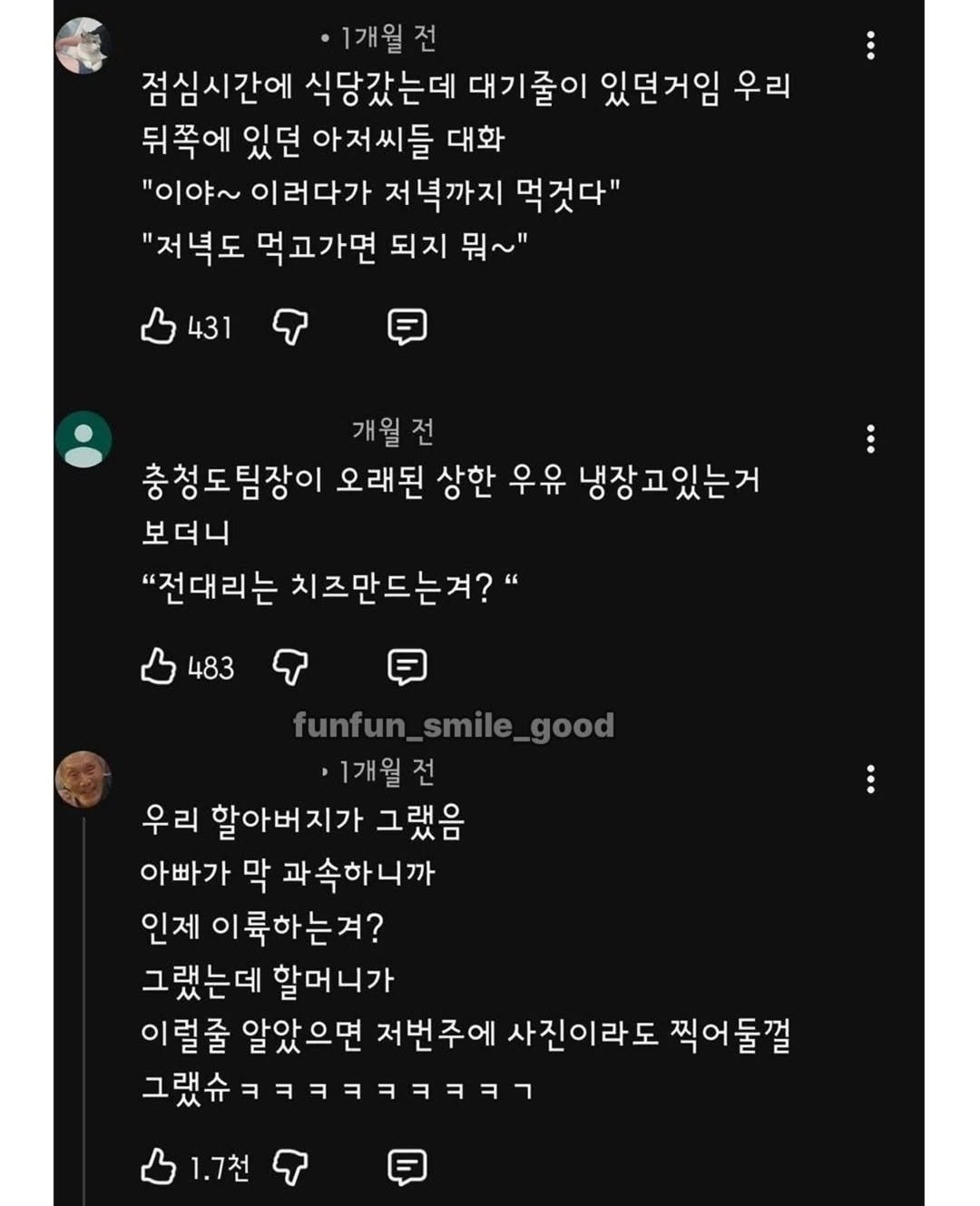The image size is (980, 1206).
Task: Dislike the milk refrigerator comment
Action: (x=289, y=668)
